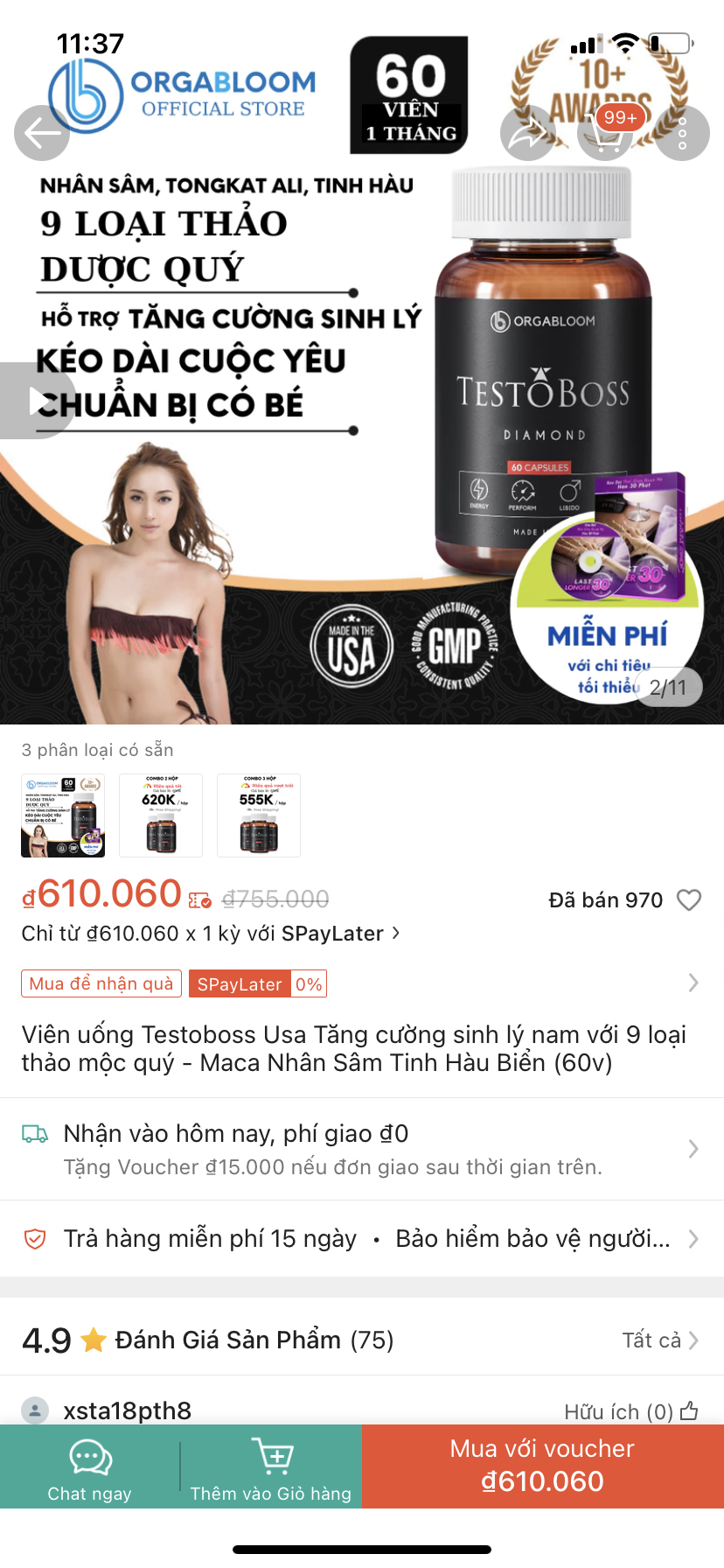
Task: Open the shopping cart
Action: coord(606,133)
